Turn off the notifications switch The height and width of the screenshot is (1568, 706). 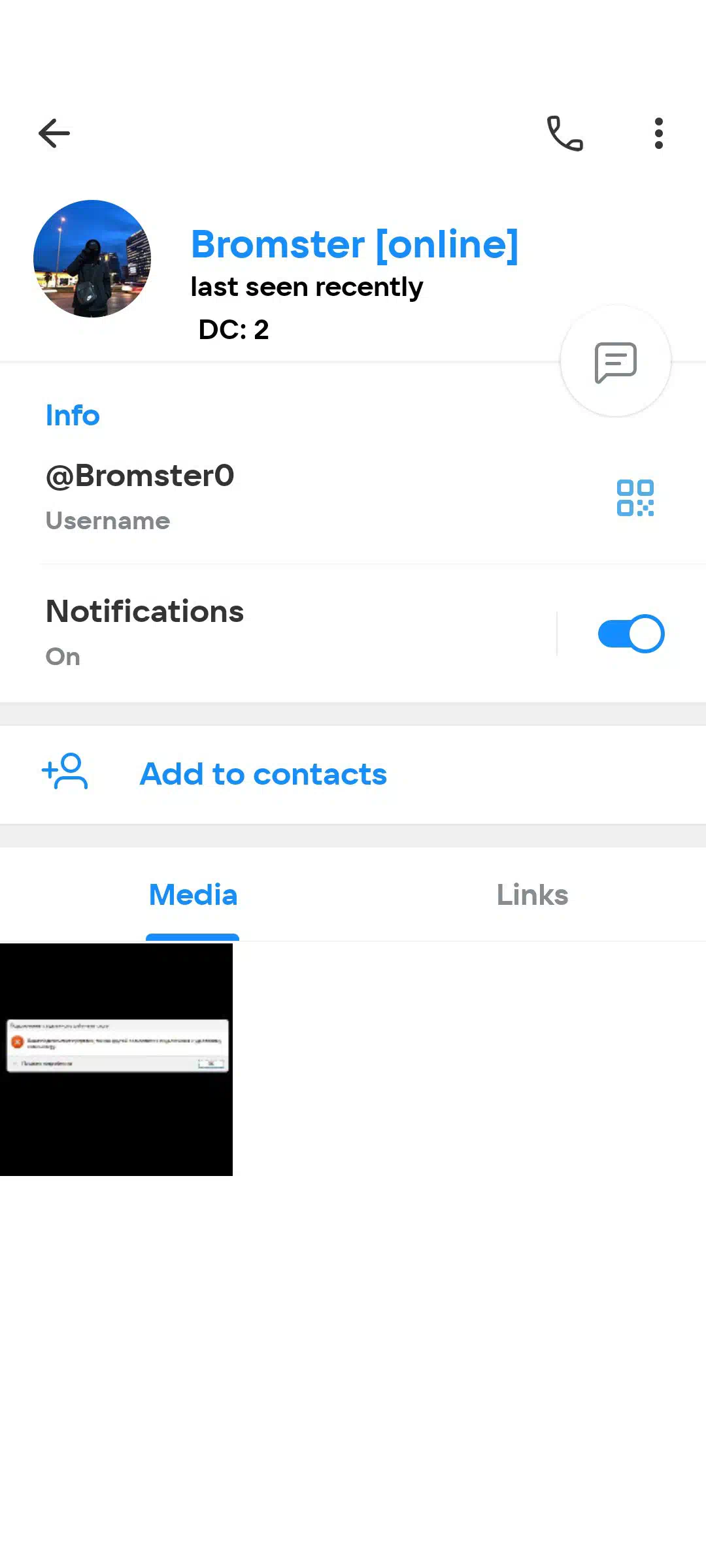coord(631,634)
